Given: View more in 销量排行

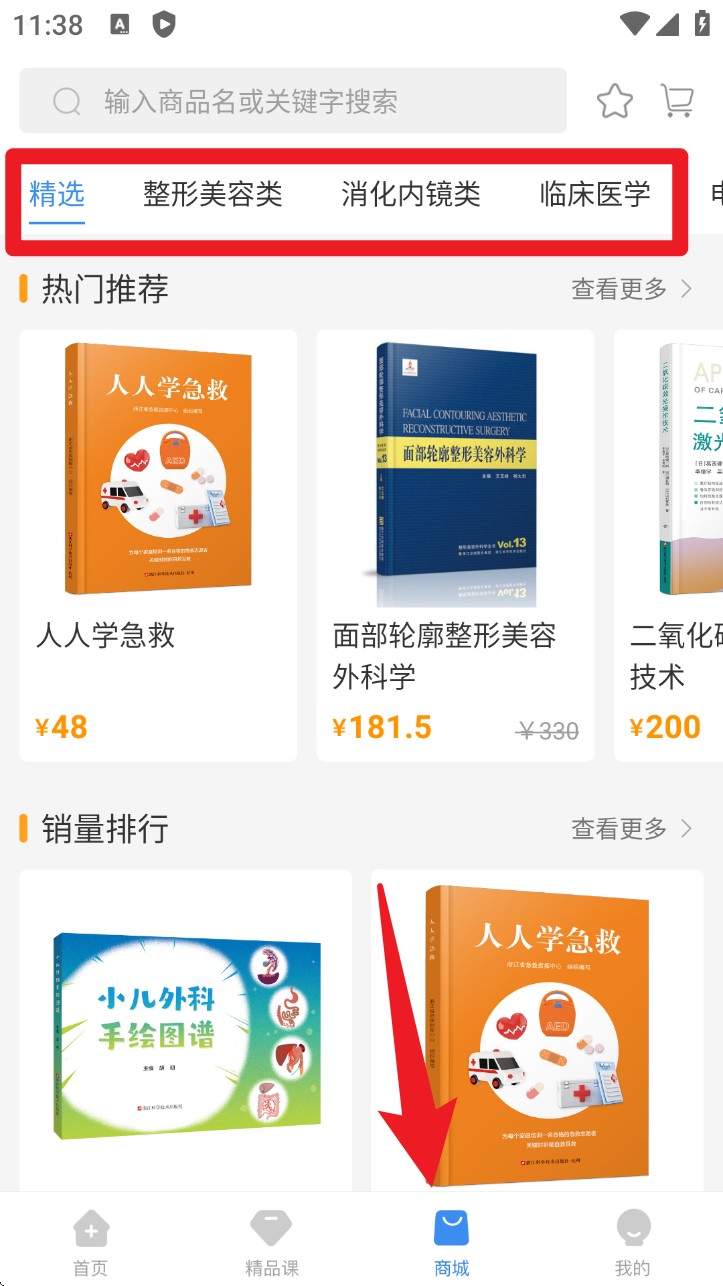Looking at the screenshot, I should coord(631,828).
